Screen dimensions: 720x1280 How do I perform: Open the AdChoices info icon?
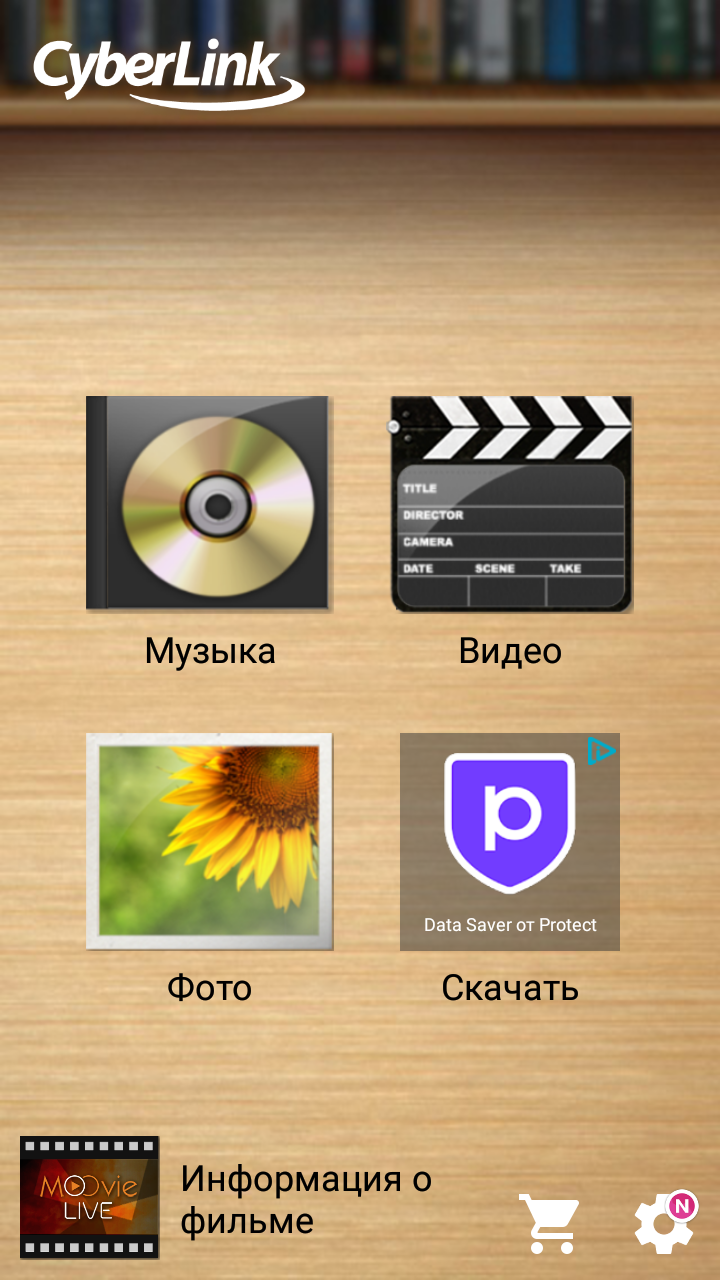[601, 751]
